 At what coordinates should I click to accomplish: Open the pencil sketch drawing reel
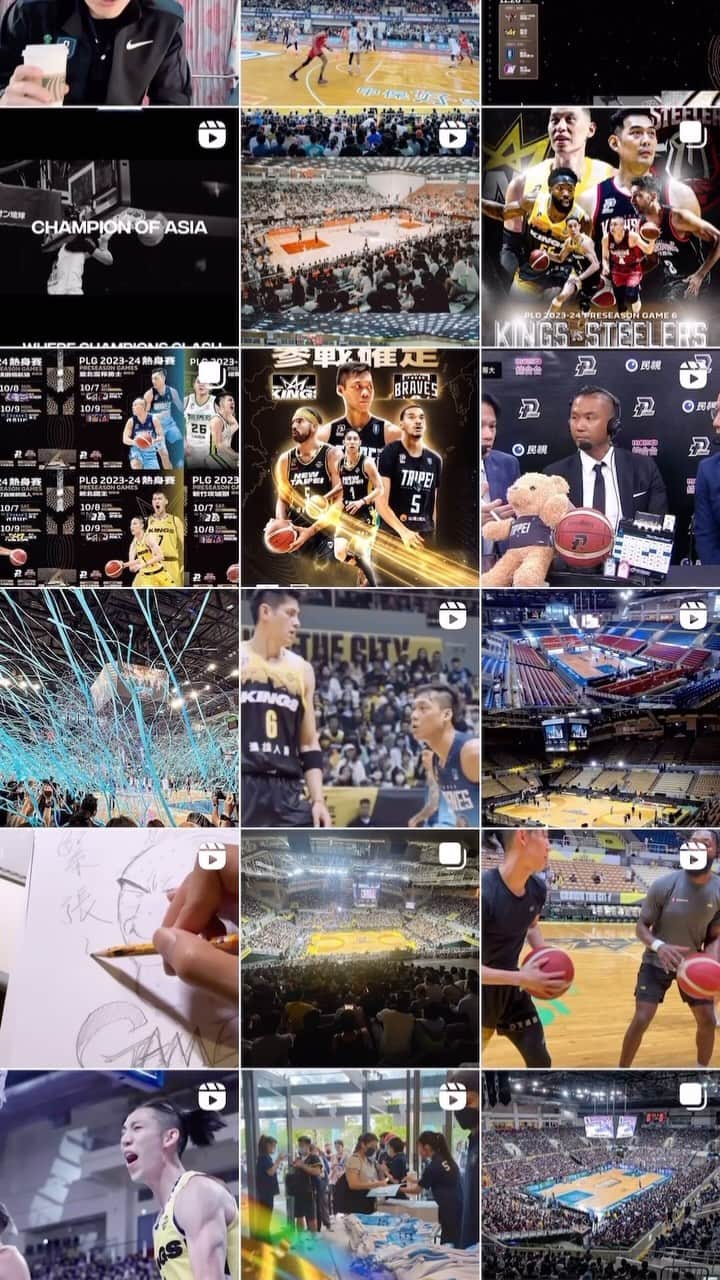pyautogui.click(x=119, y=948)
